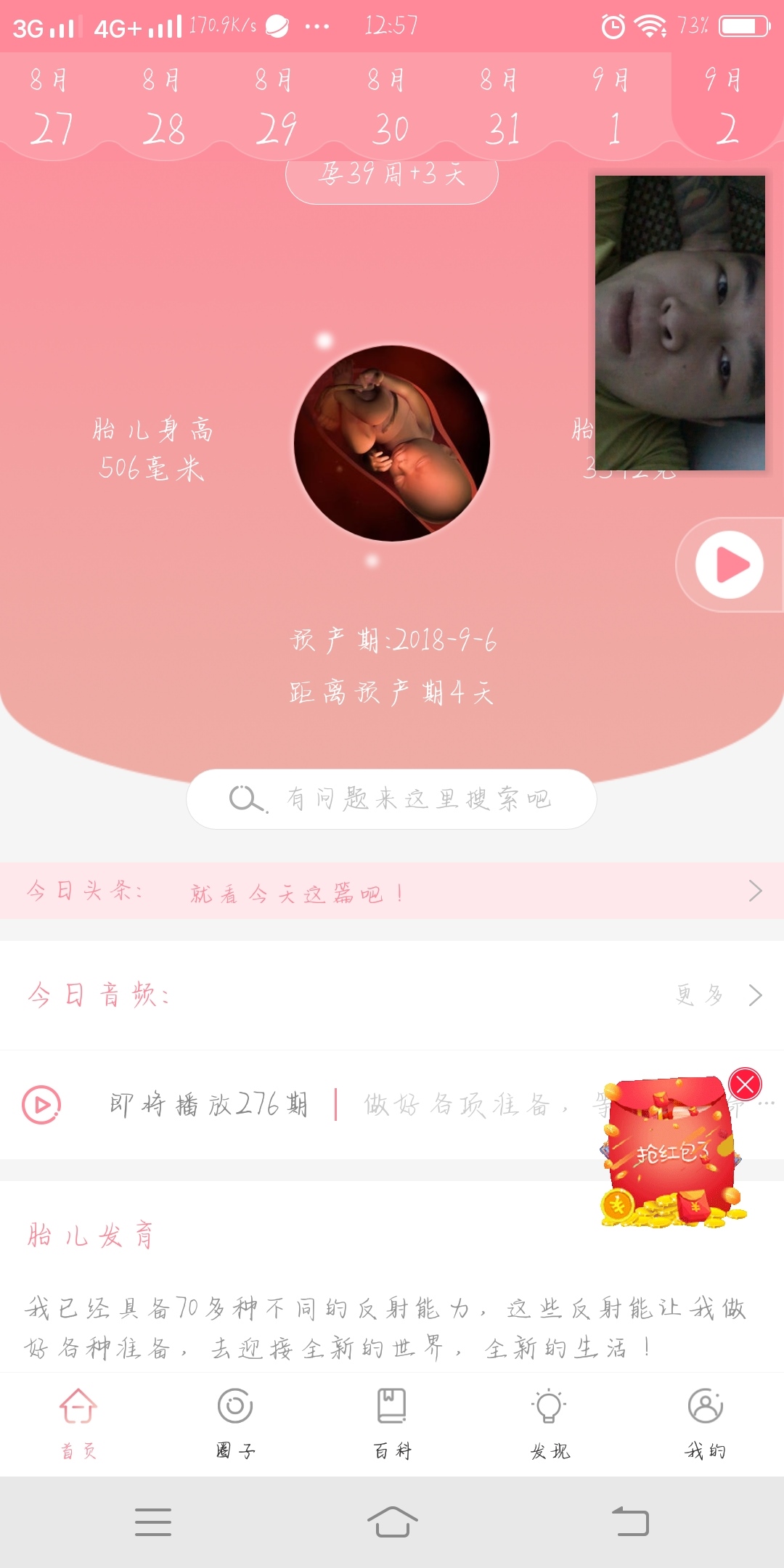
Task: Tap the 孕39周+3天 pregnancy week pill
Action: click(x=391, y=176)
